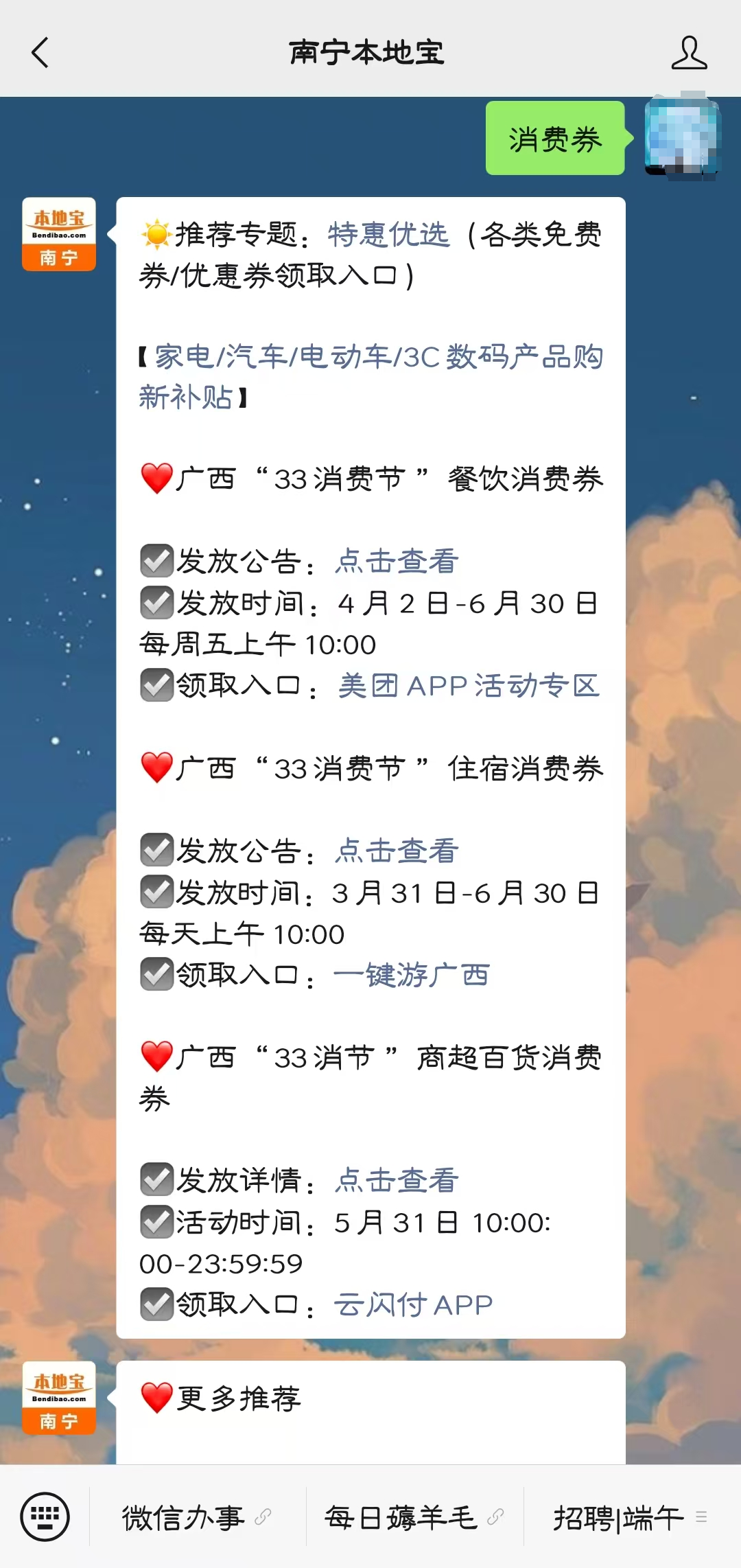The width and height of the screenshot is (741, 1568).
Task: Open the 每日薅羊毛 menu
Action: pos(414,1517)
